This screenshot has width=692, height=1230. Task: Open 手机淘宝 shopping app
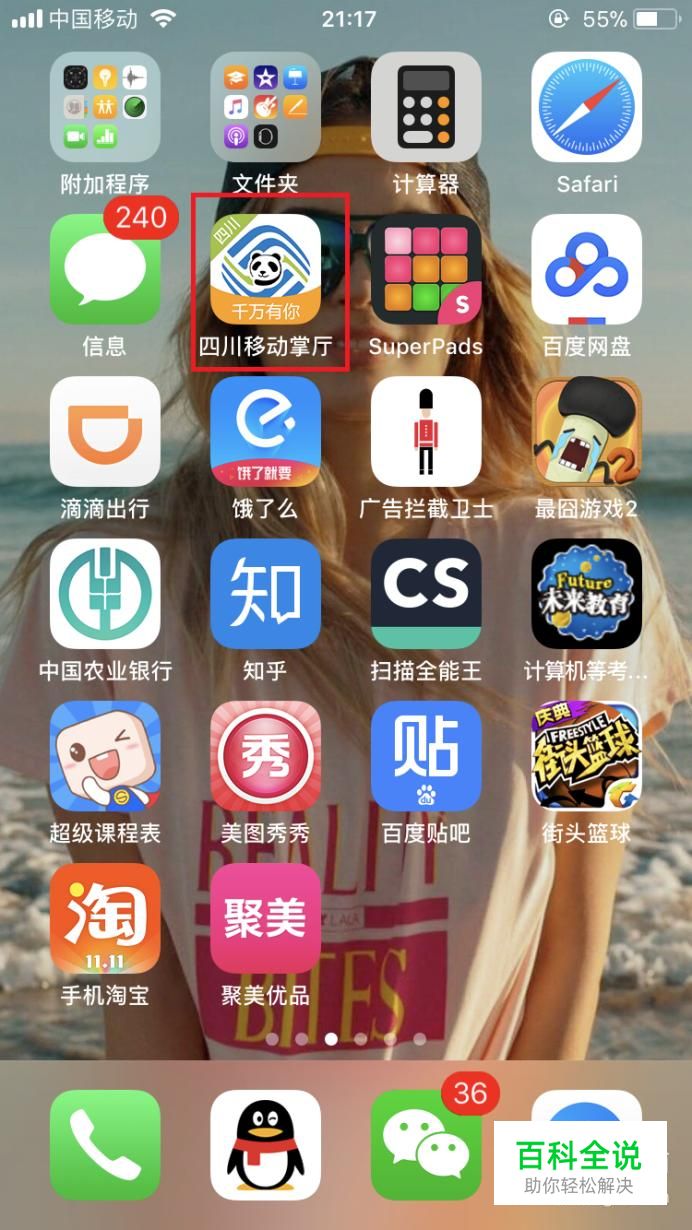click(105, 918)
